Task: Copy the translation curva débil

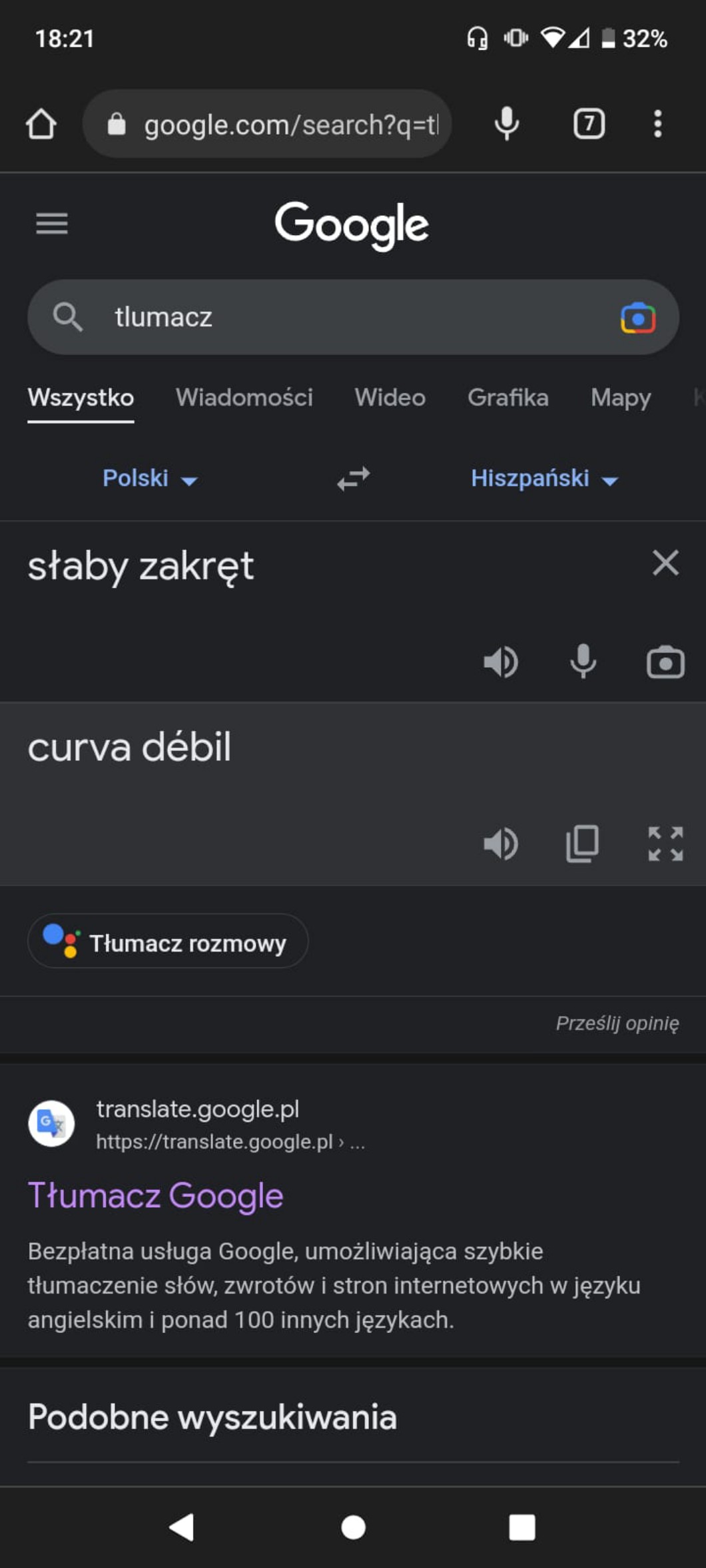Action: [582, 844]
